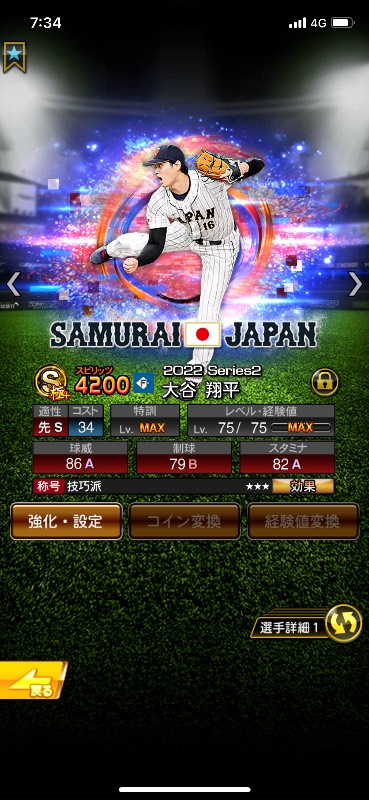Image resolution: width=369 pixels, height=800 pixels.
Task: Open the 効果 title effect button
Action: [303, 486]
